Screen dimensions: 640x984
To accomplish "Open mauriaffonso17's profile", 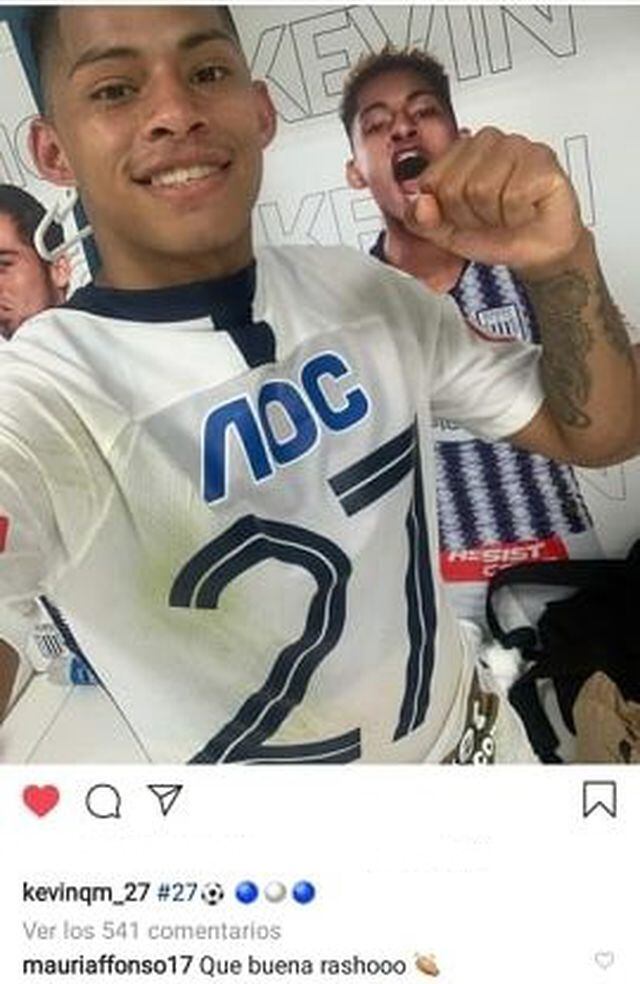I will [107, 965].
